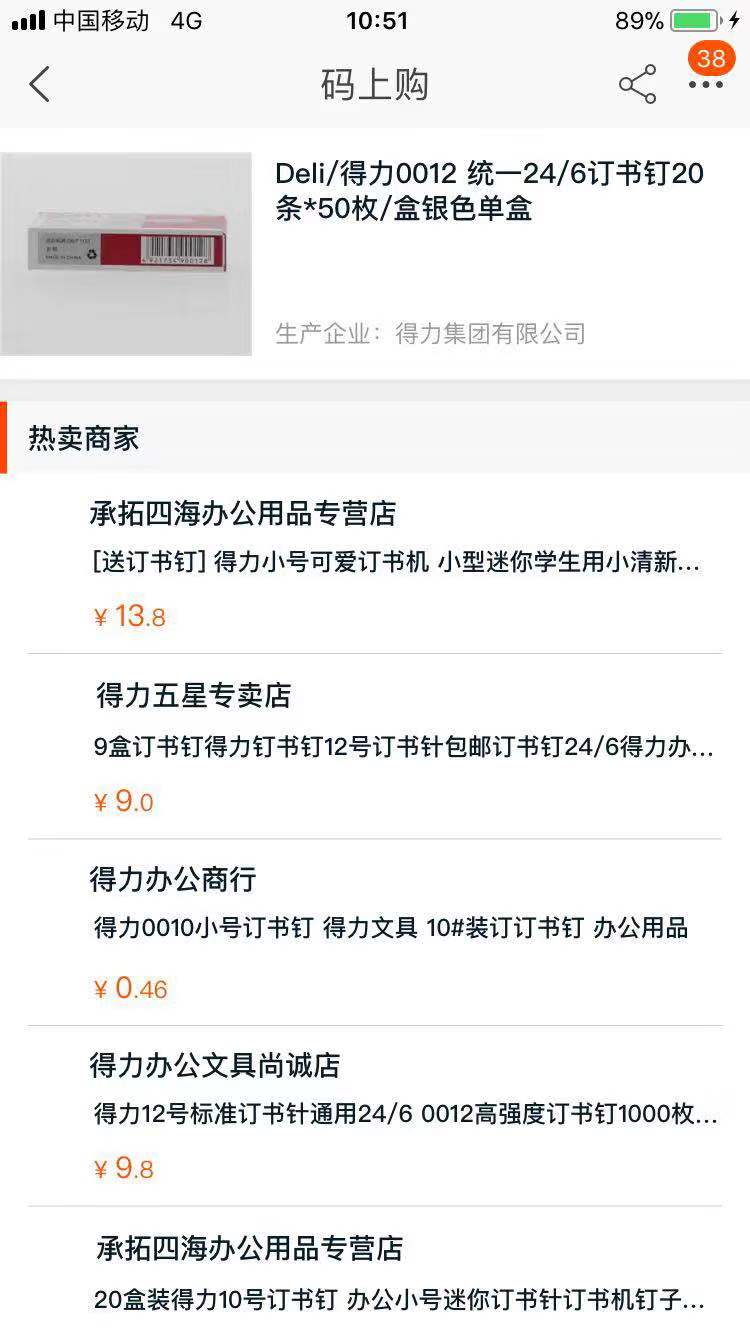
Task: Select the 得力办公商行 offer for ¥0.46
Action: click(390, 929)
